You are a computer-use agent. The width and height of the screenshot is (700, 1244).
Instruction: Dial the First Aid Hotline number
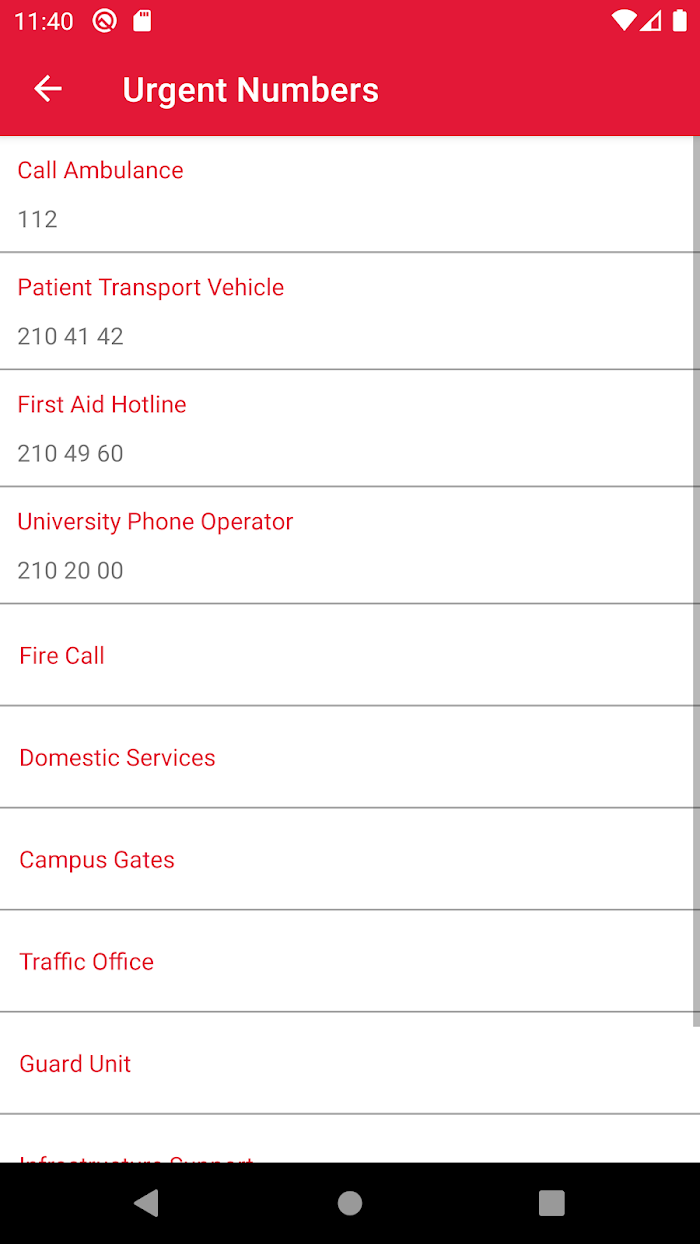346,428
